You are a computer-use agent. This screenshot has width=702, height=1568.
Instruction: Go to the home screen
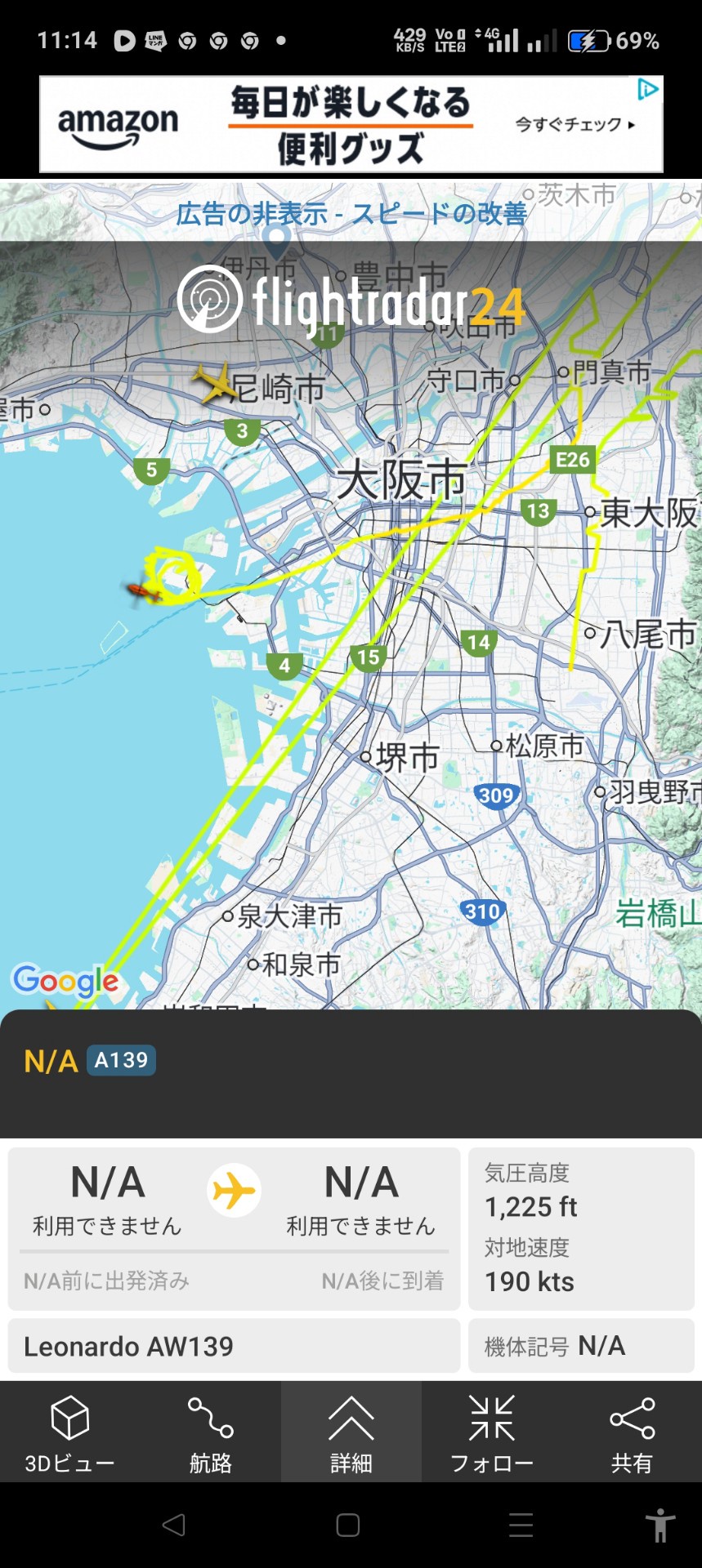click(348, 1525)
